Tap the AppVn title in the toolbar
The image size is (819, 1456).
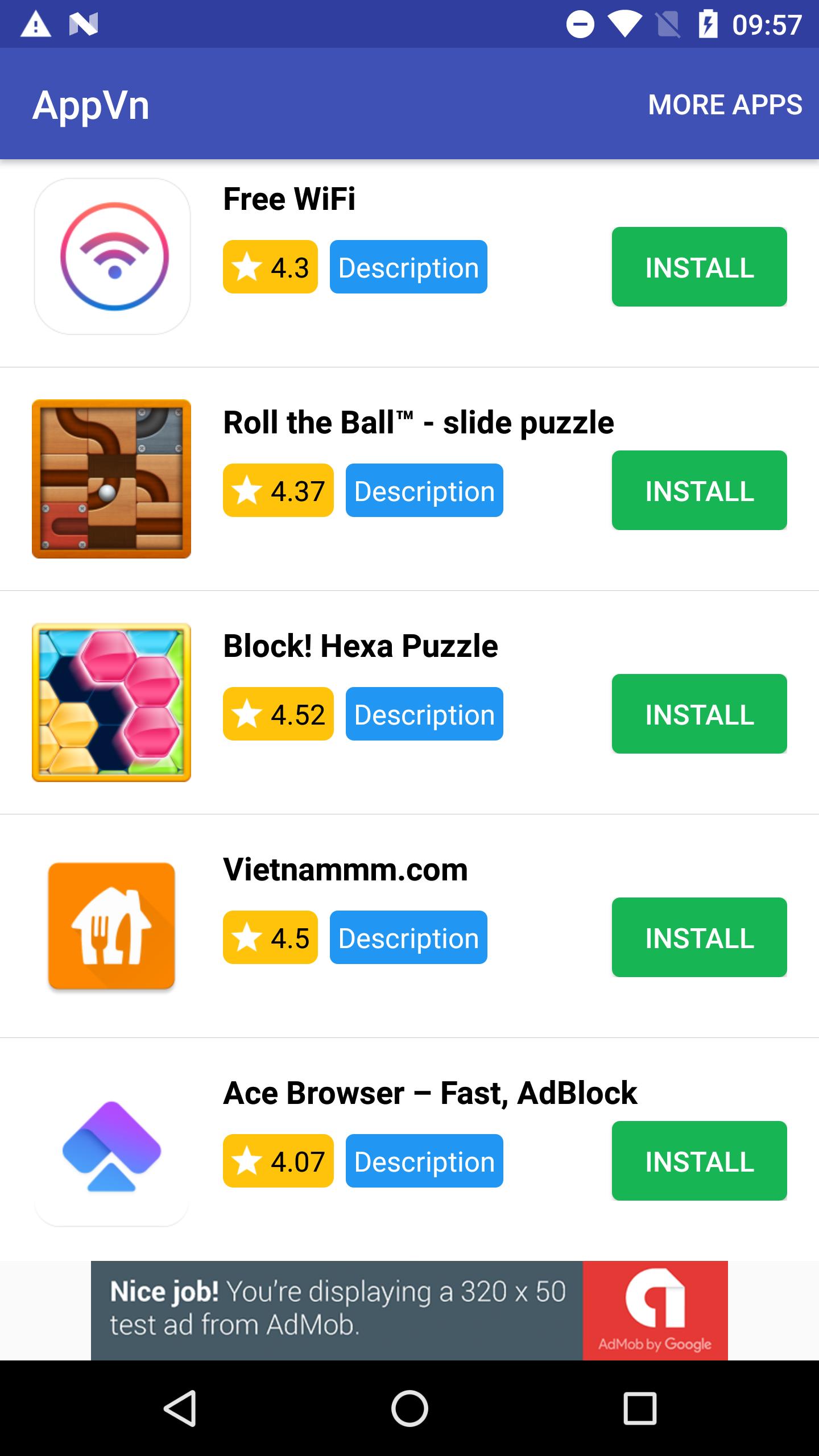(x=91, y=105)
